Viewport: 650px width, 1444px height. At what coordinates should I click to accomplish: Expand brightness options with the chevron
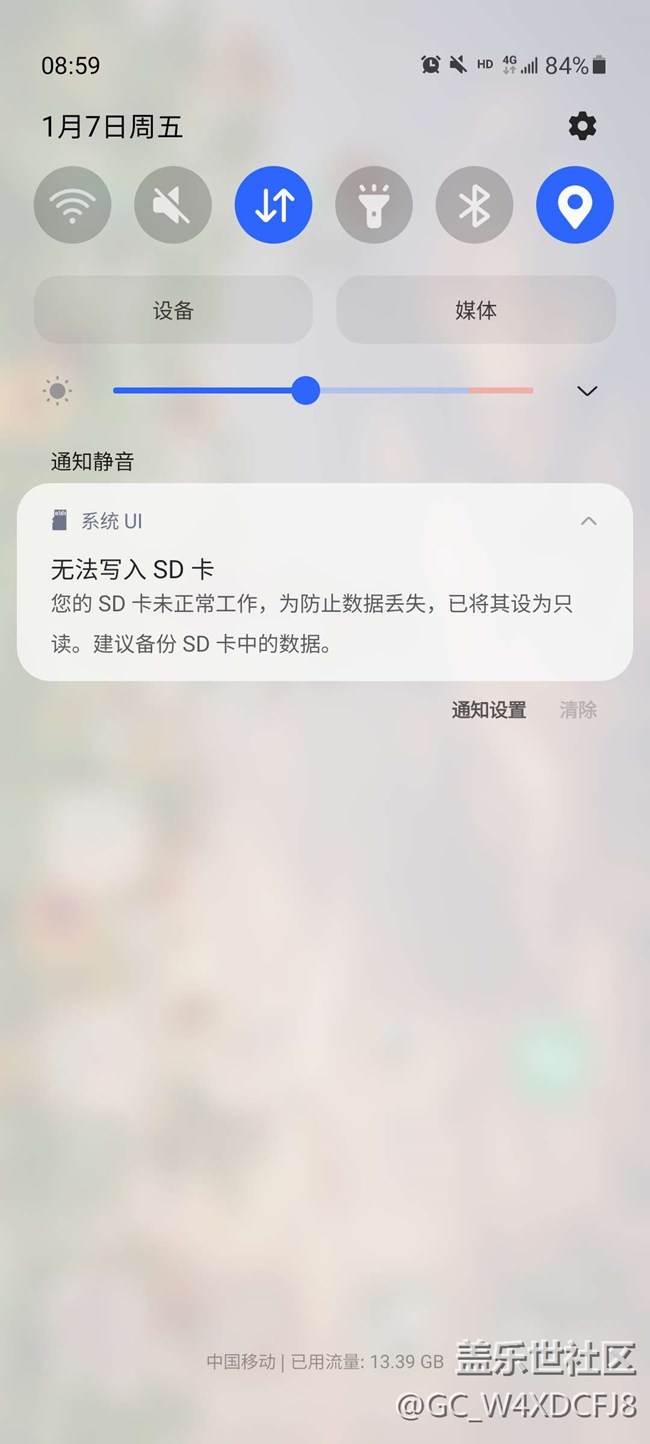pyautogui.click(x=587, y=391)
